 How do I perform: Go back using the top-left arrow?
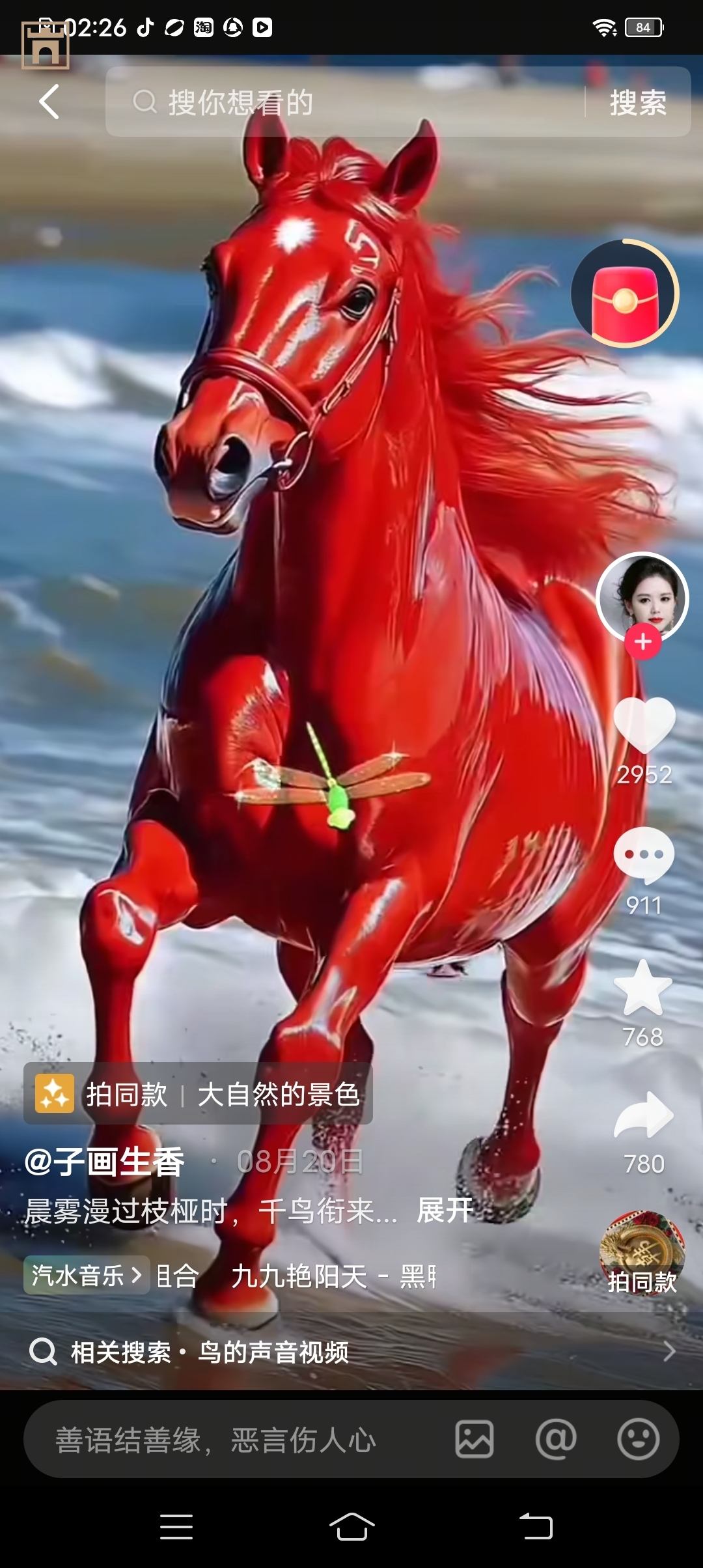[49, 102]
